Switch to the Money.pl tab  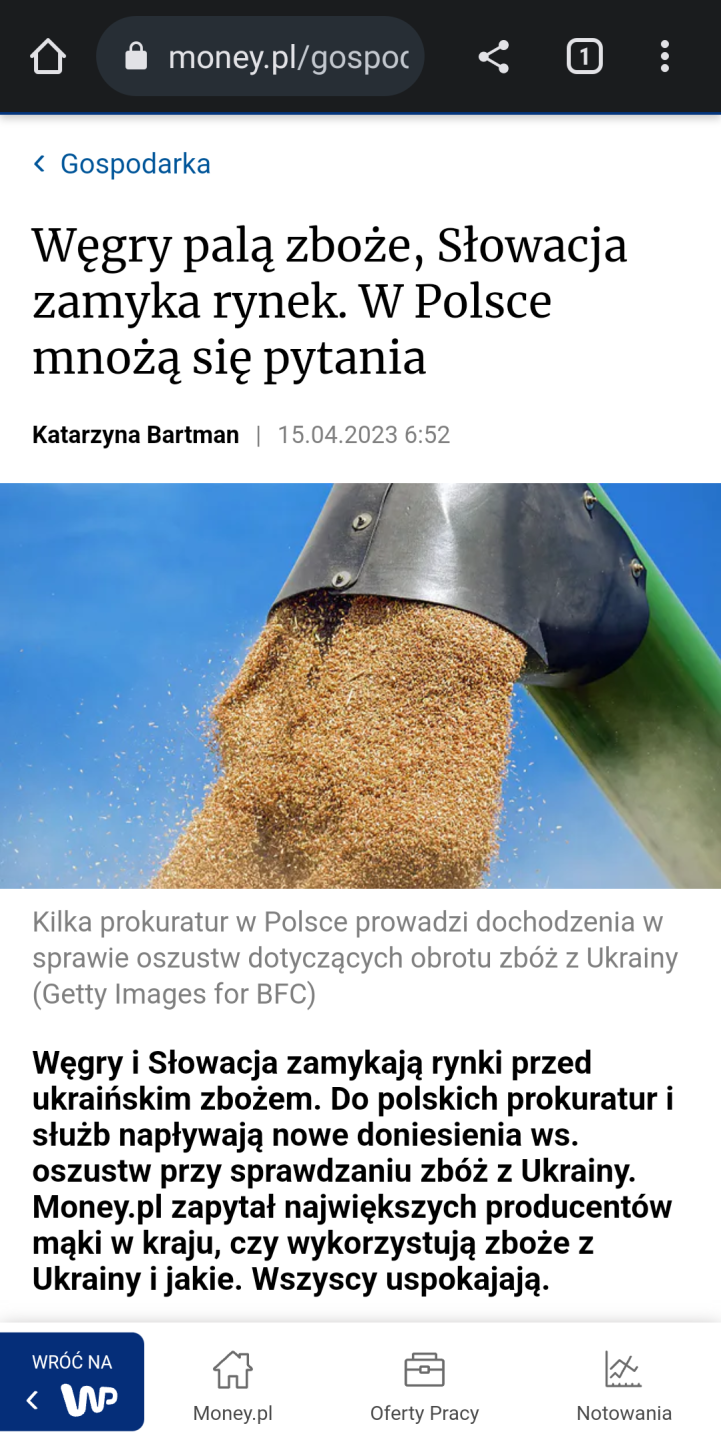pos(232,1385)
